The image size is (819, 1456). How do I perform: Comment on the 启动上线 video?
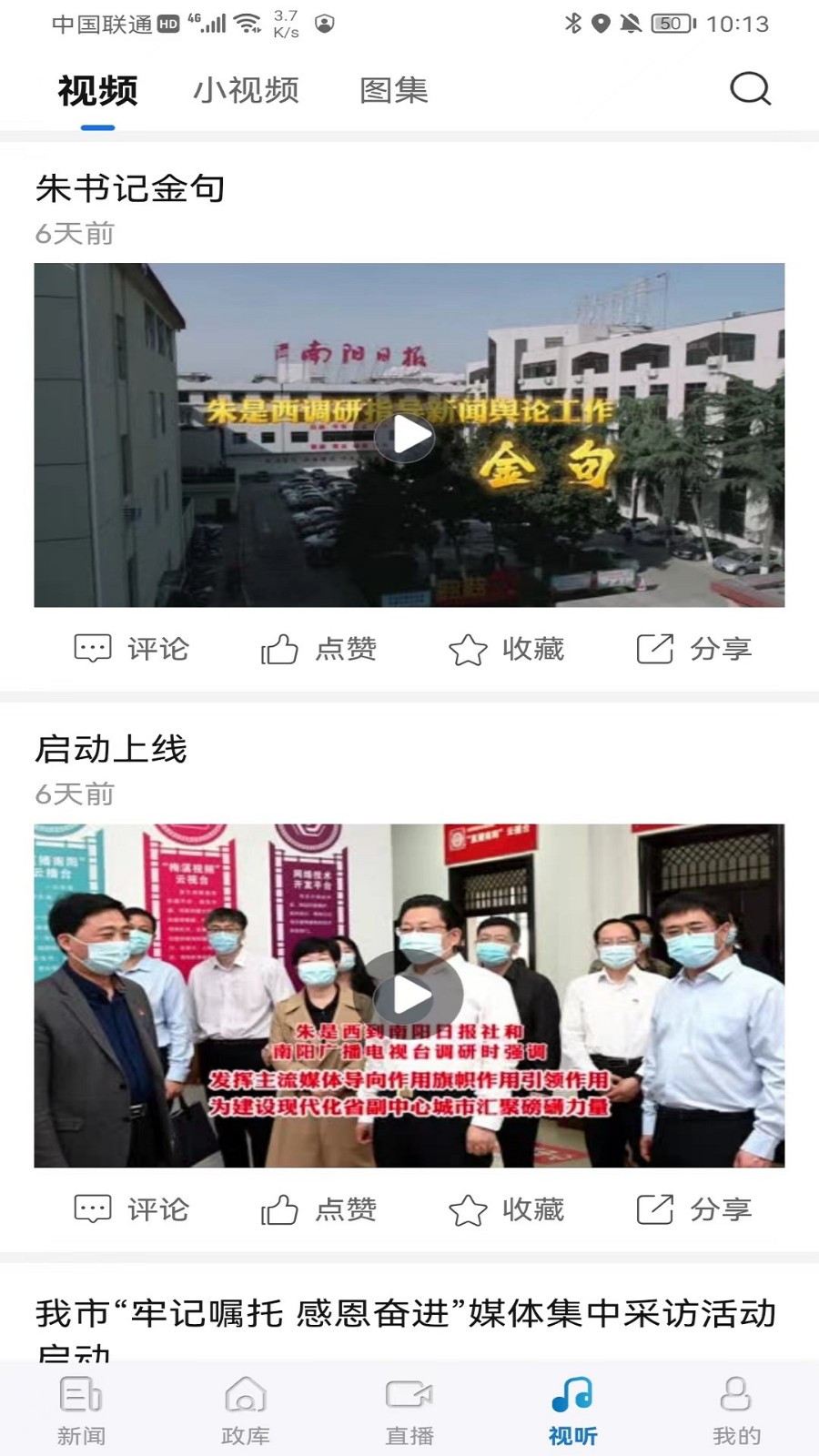[x=132, y=1209]
